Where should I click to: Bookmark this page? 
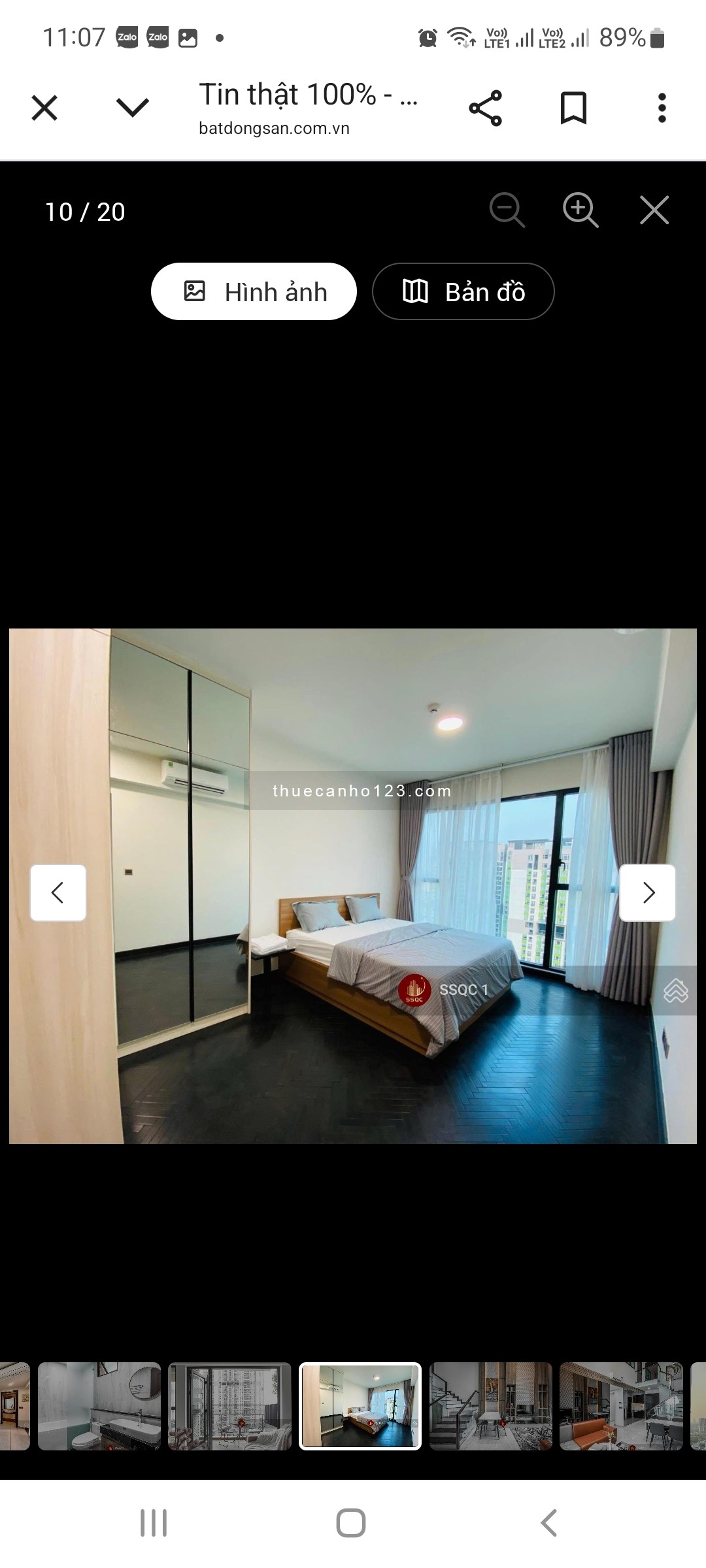click(573, 108)
